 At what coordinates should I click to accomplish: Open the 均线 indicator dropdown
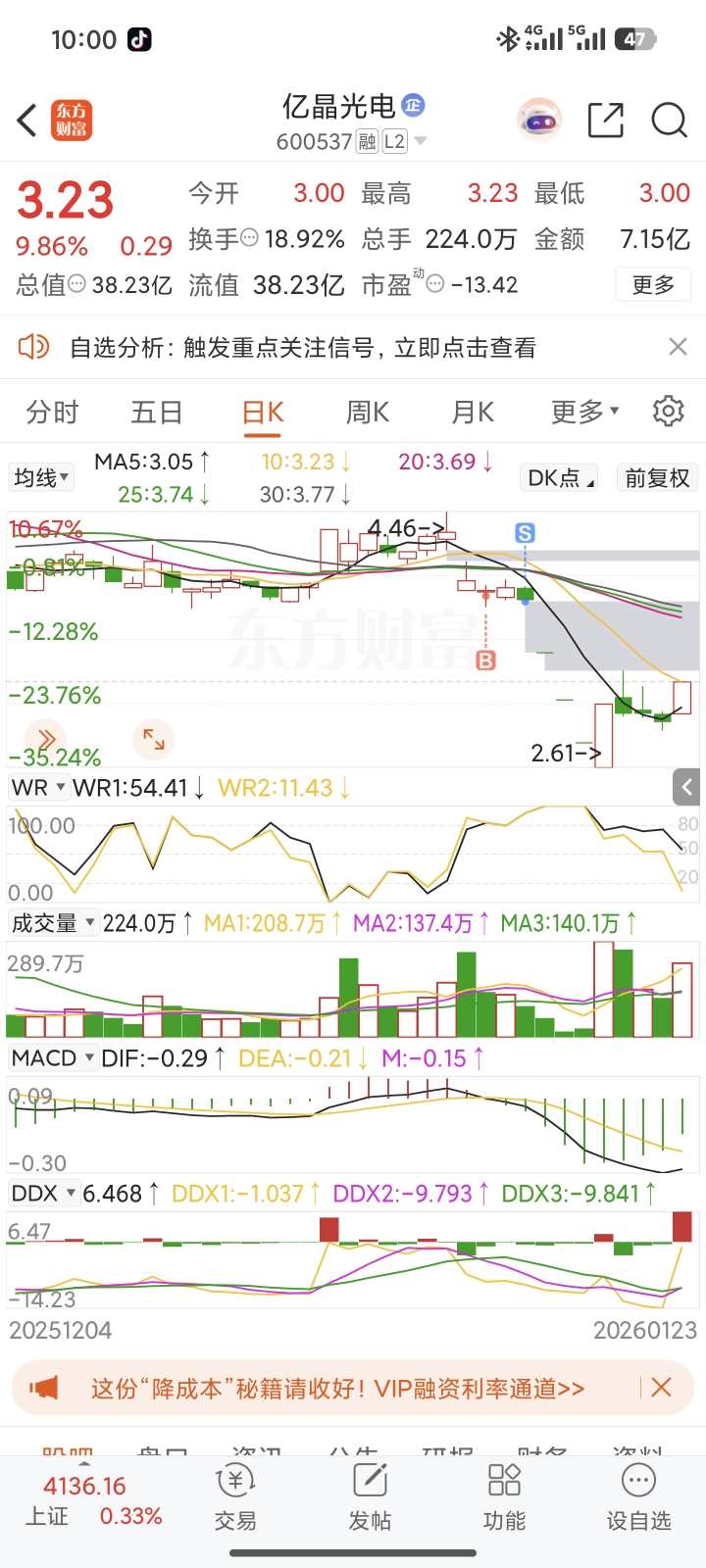[41, 477]
